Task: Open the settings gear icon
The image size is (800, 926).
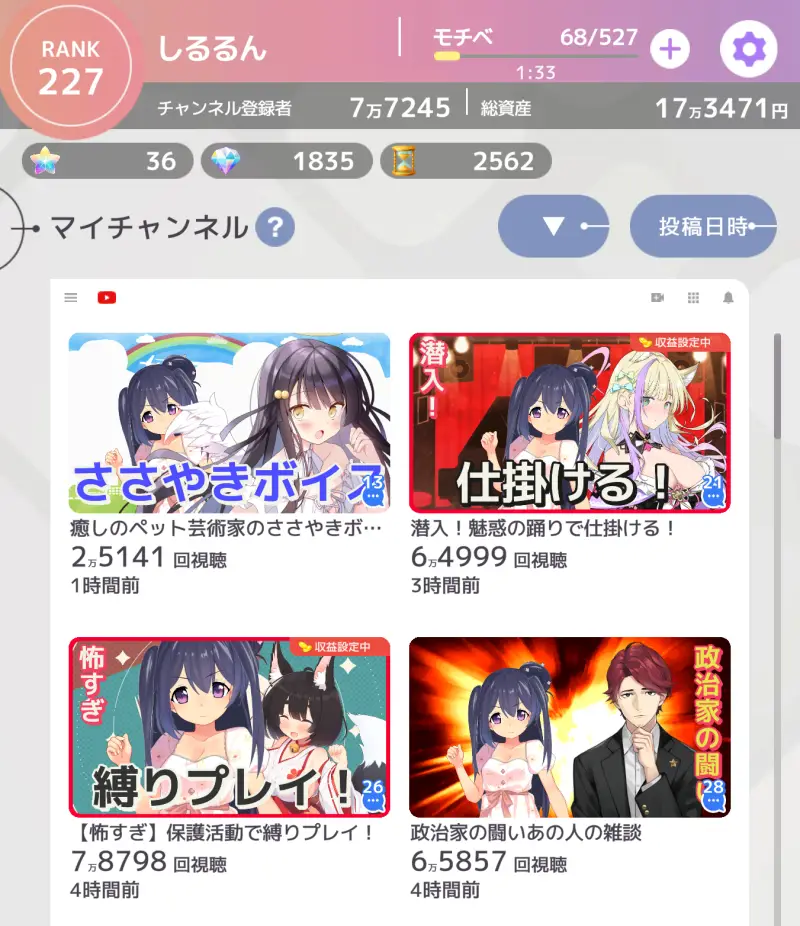Action: click(747, 48)
